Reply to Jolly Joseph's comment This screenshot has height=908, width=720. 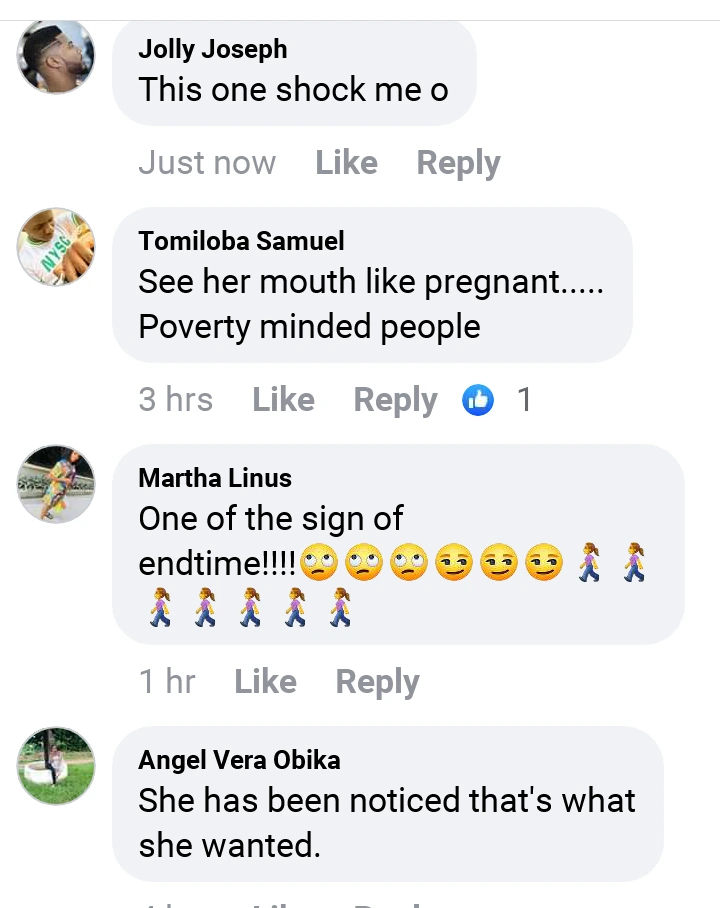458,163
